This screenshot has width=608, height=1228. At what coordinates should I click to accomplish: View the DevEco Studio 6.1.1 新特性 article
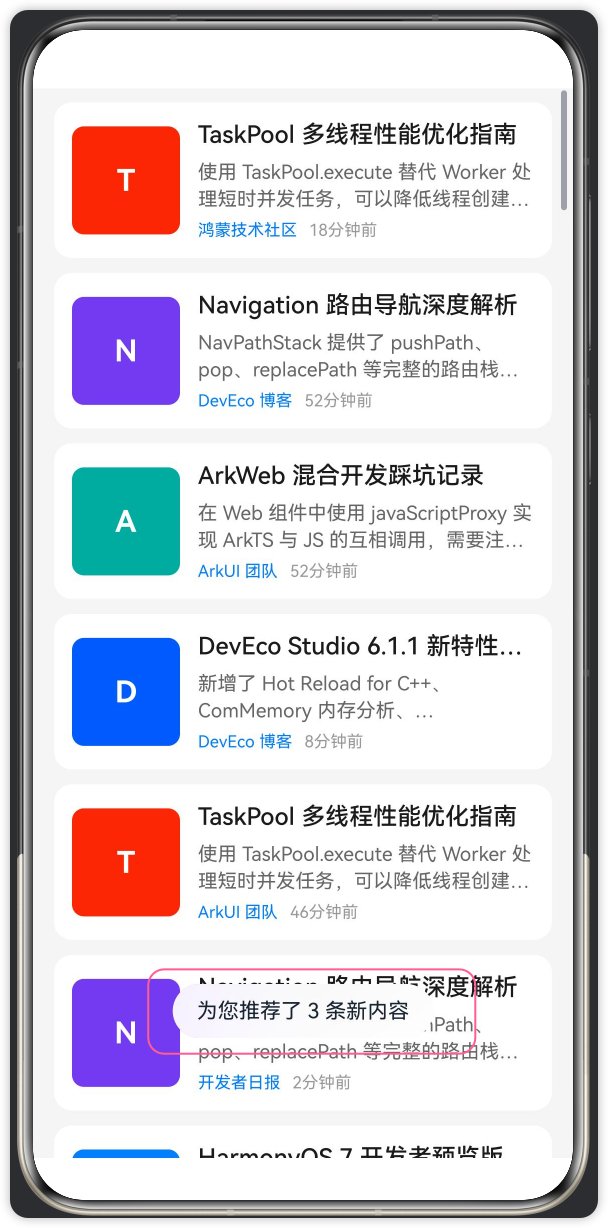303,692
